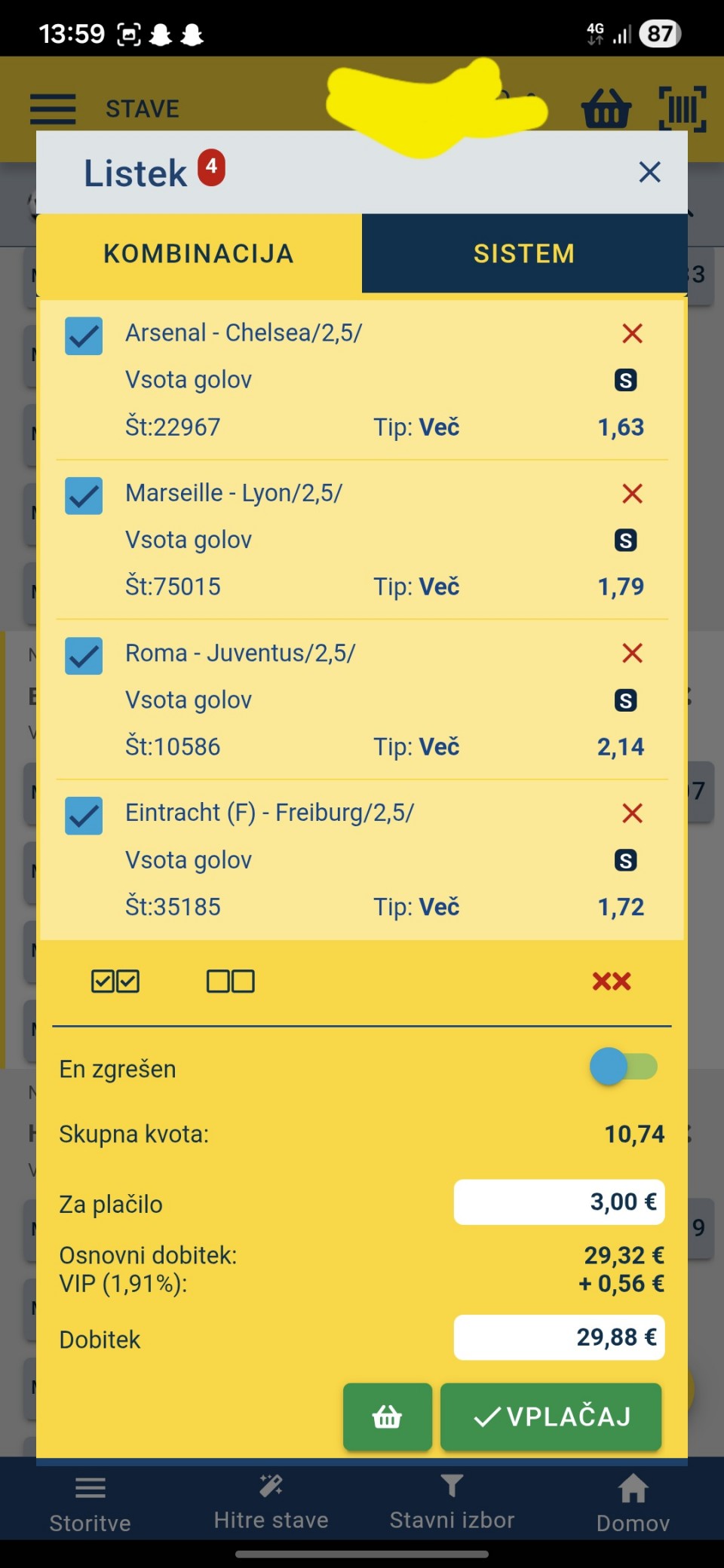Screen dimensions: 724x1568
Task: Delete the Eintracht (F) - Freiburg selection
Action: tap(632, 813)
